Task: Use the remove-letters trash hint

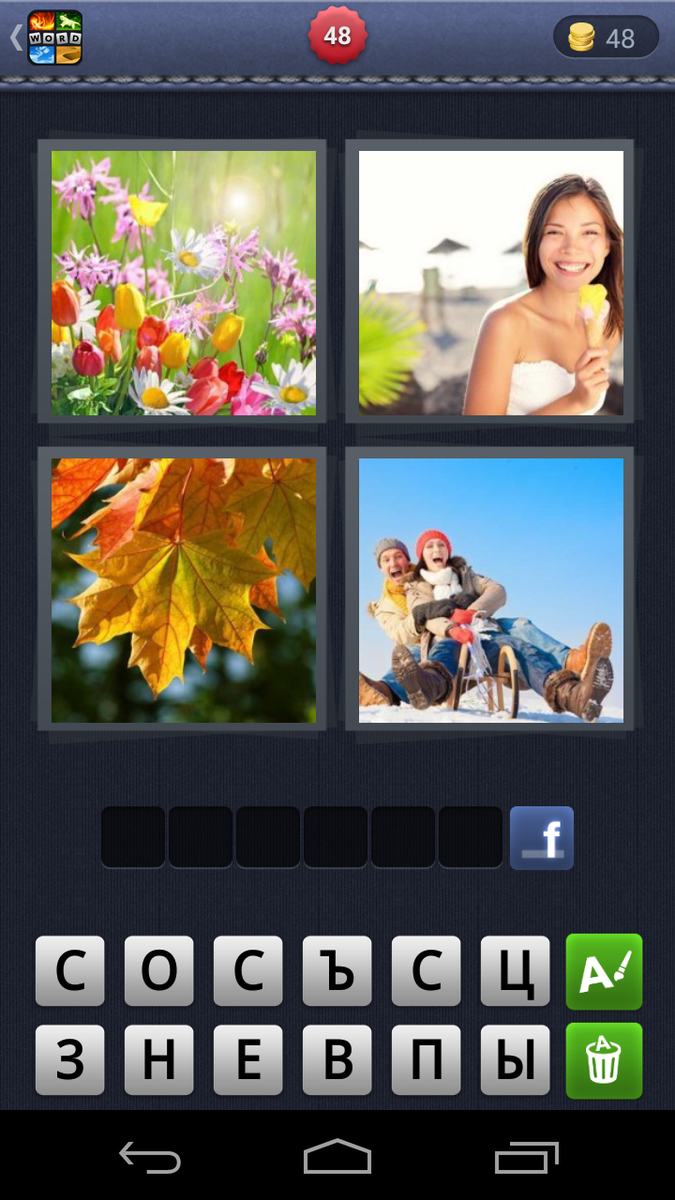Action: click(604, 1060)
